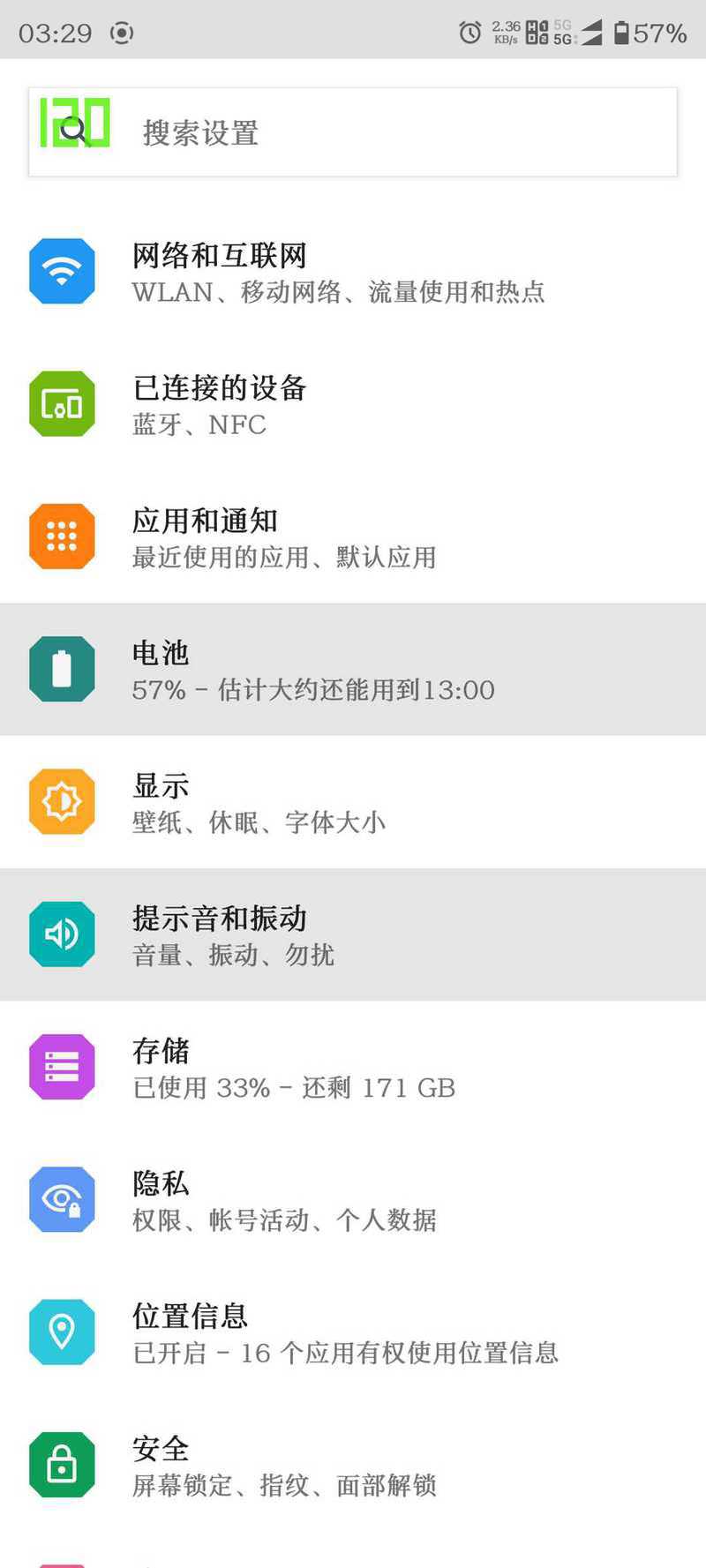Select 提示音和振动

pos(353,934)
